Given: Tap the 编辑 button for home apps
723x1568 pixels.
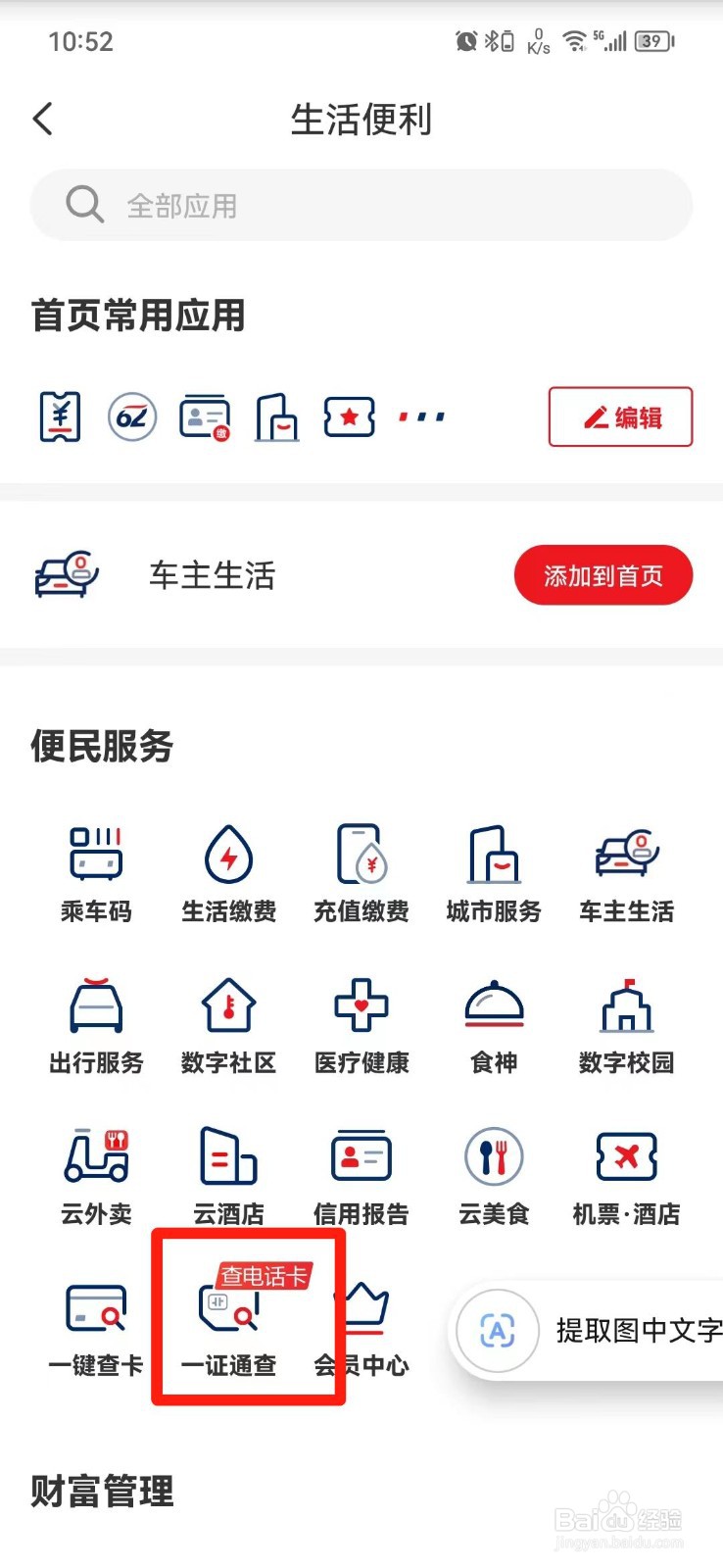Looking at the screenshot, I should tap(620, 416).
